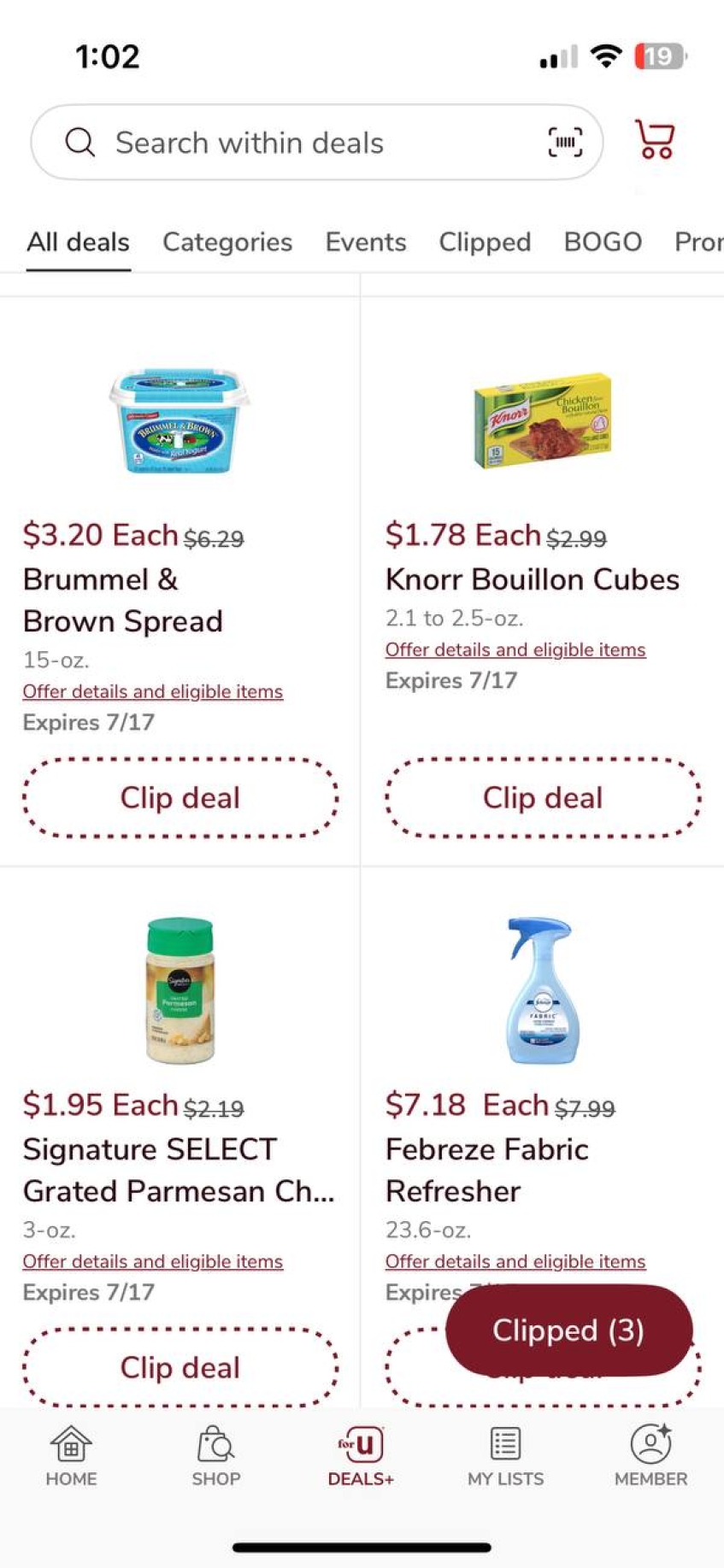Open the shopping cart
The width and height of the screenshot is (724, 1568).
tap(655, 140)
